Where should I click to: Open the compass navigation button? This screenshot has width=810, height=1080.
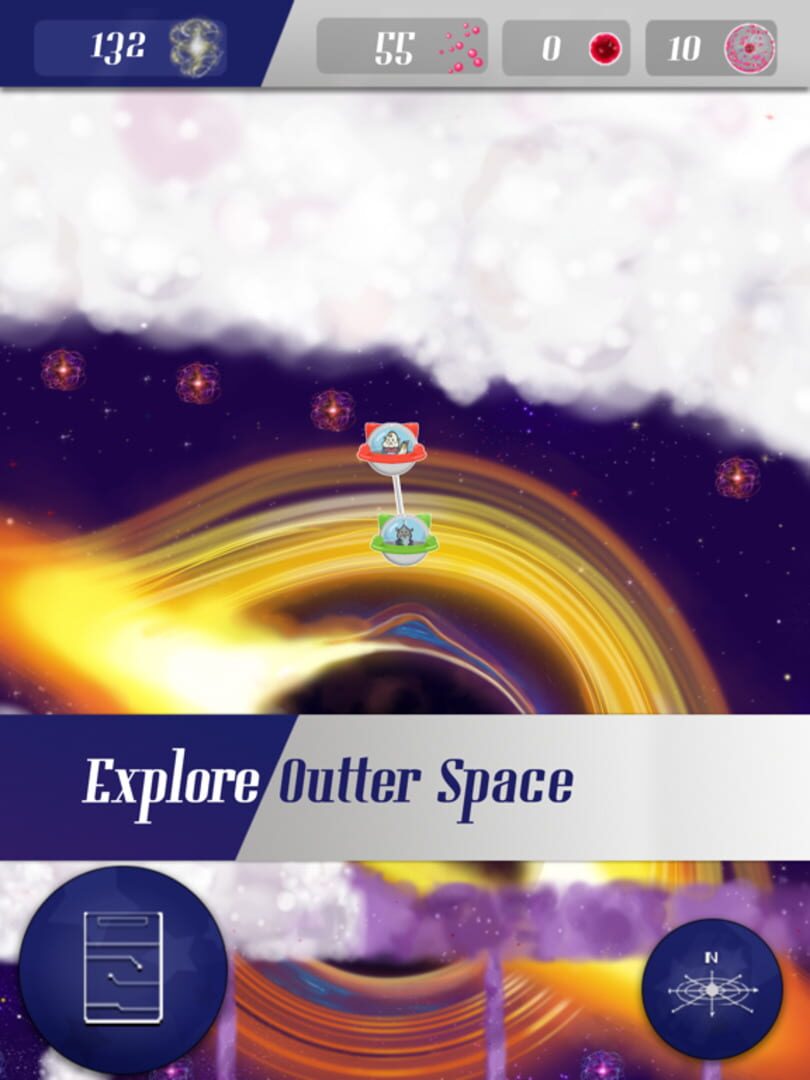coord(711,988)
